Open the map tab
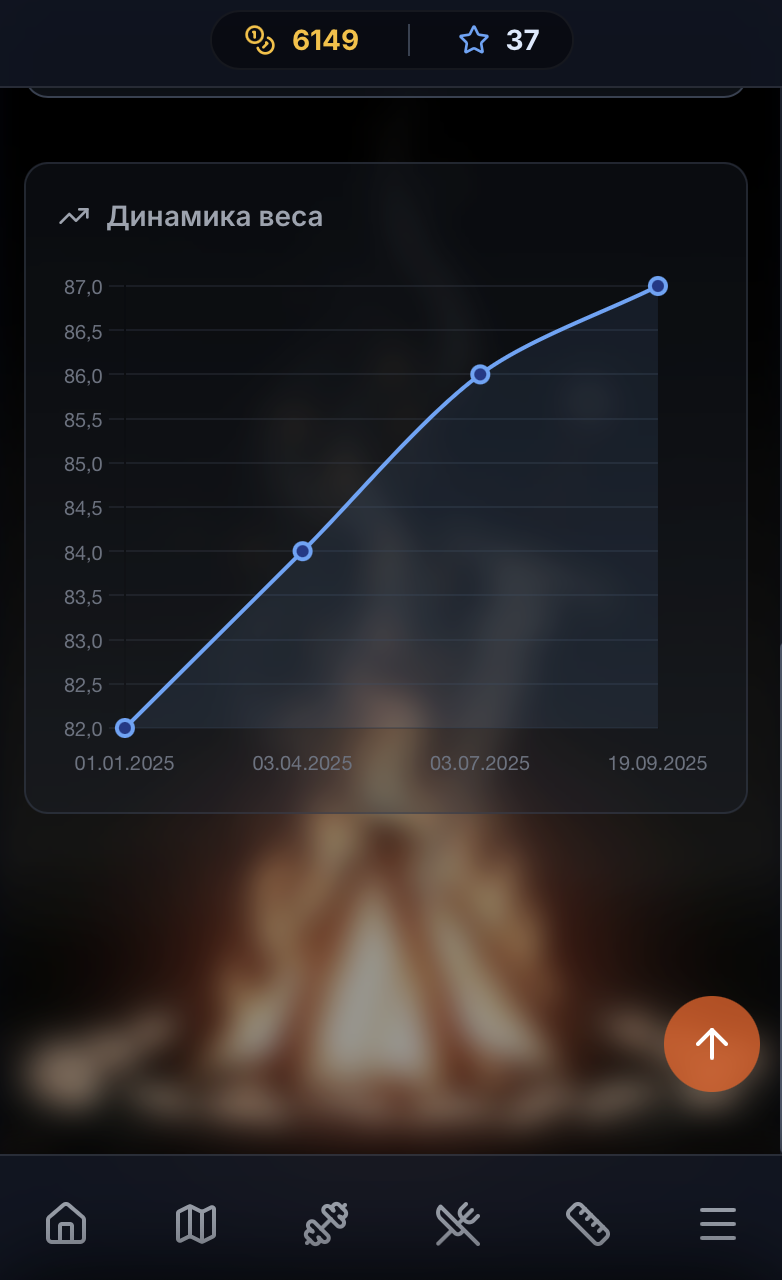The height and width of the screenshot is (1280, 782). pyautogui.click(x=196, y=1223)
